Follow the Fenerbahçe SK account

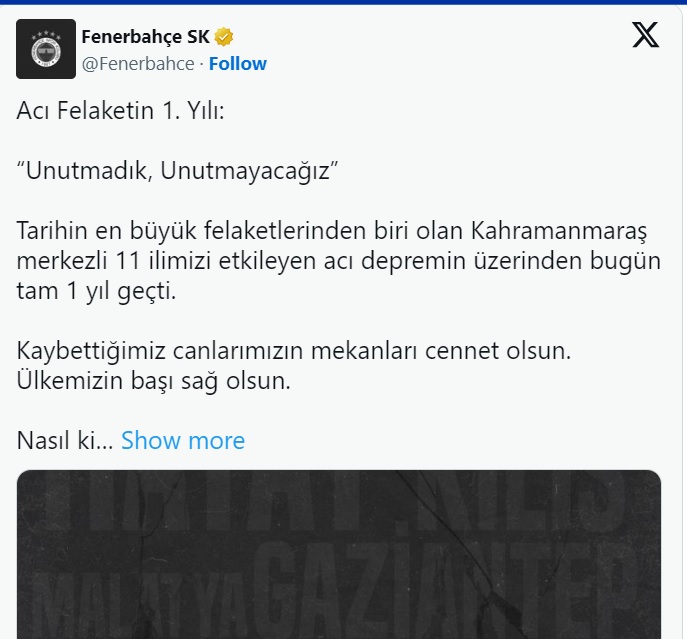point(238,63)
